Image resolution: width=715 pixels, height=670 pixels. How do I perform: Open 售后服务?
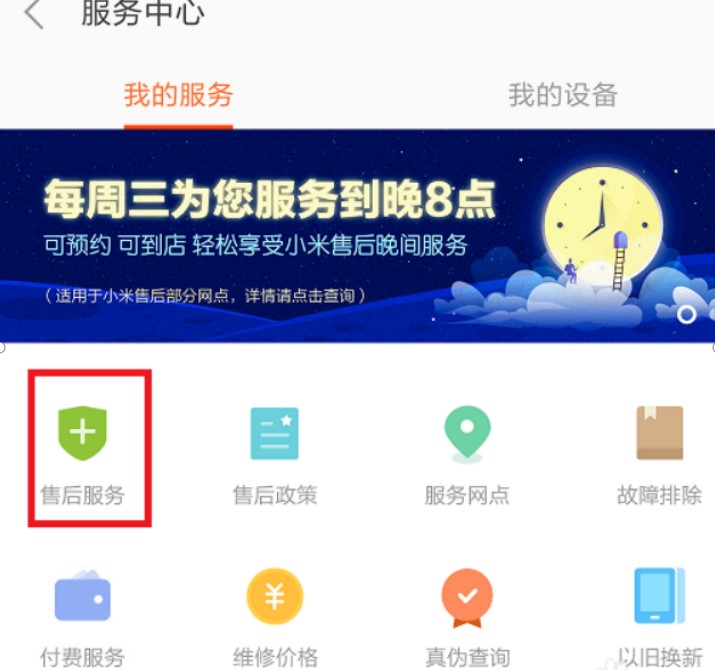click(x=82, y=450)
